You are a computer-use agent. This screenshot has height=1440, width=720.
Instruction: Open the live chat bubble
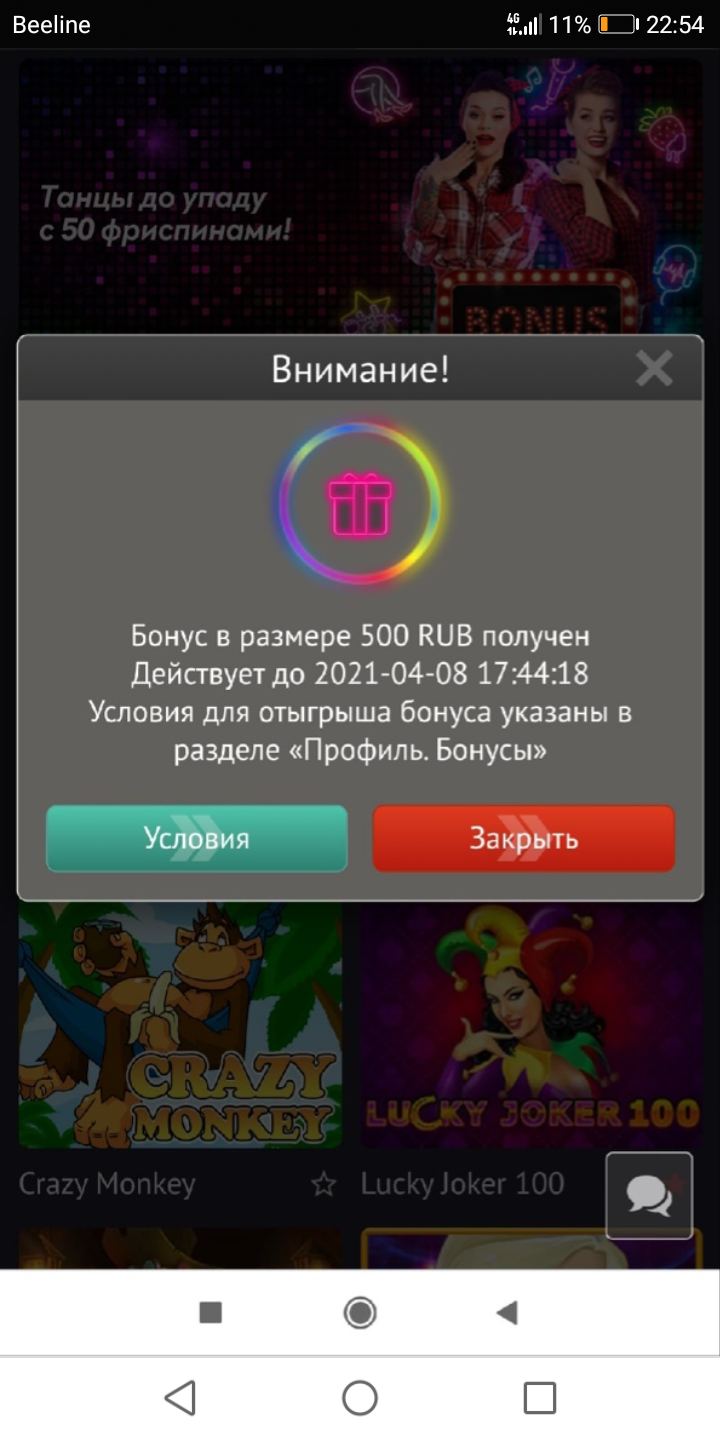[649, 1196]
